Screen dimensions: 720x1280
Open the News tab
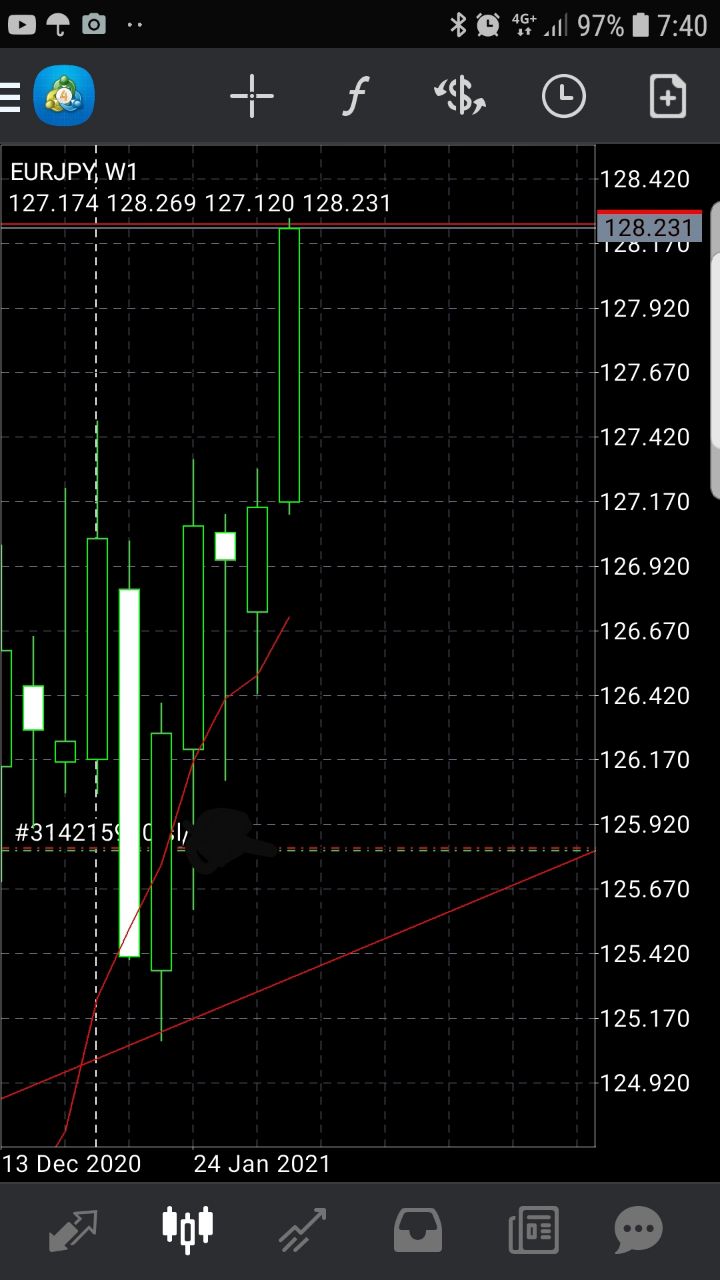pos(533,1230)
